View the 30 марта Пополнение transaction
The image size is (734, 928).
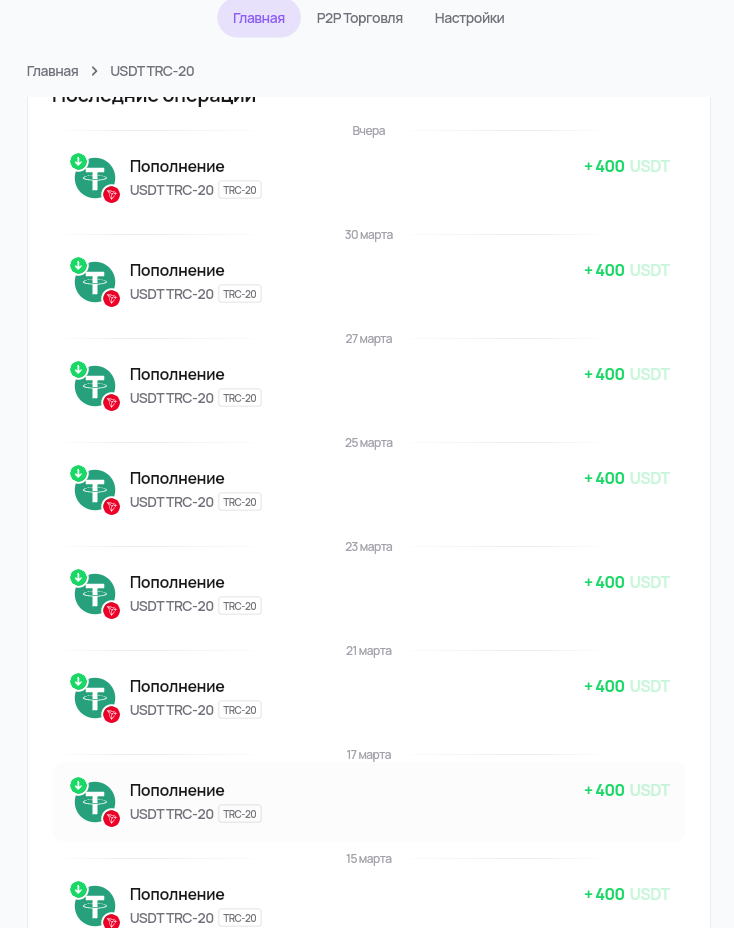(x=369, y=282)
